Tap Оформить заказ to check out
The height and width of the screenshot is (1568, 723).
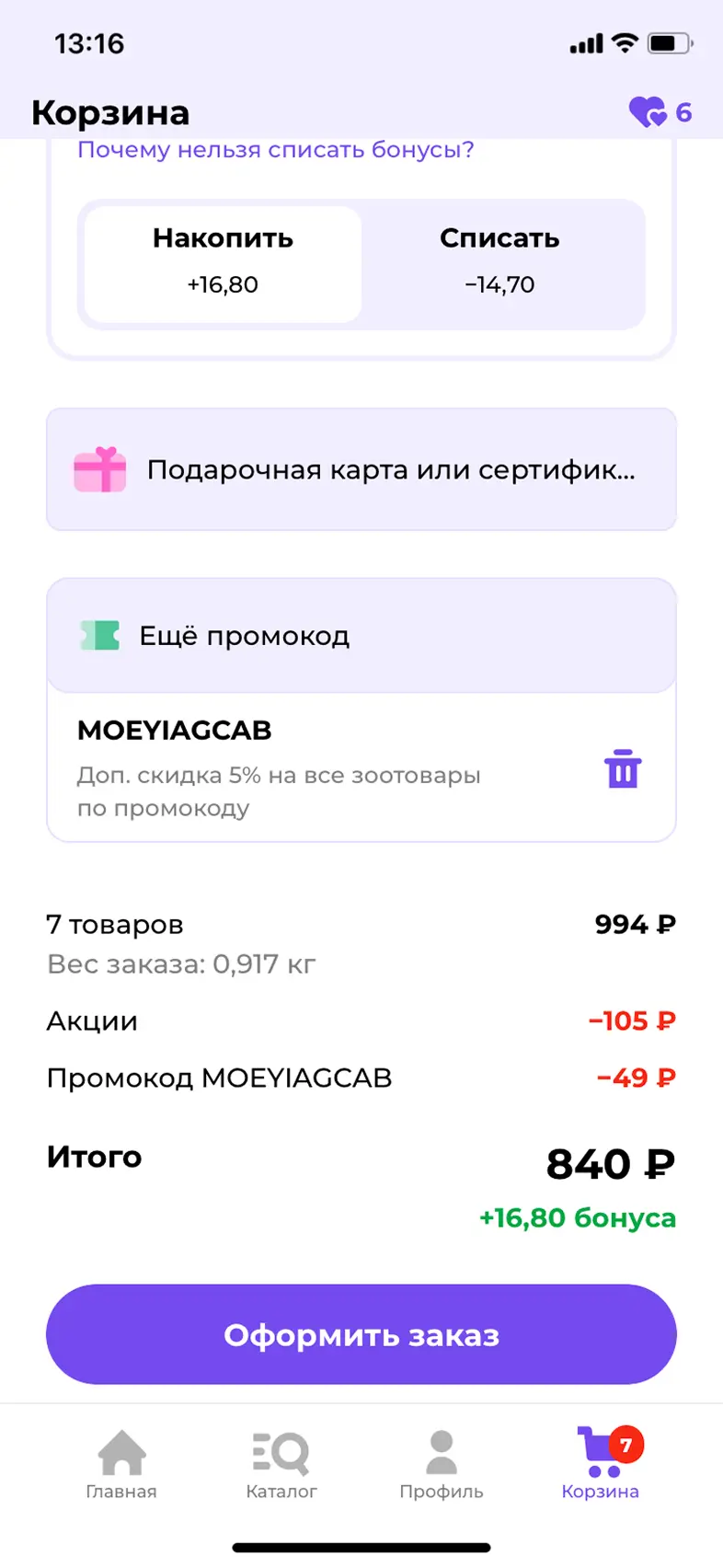point(361,1334)
